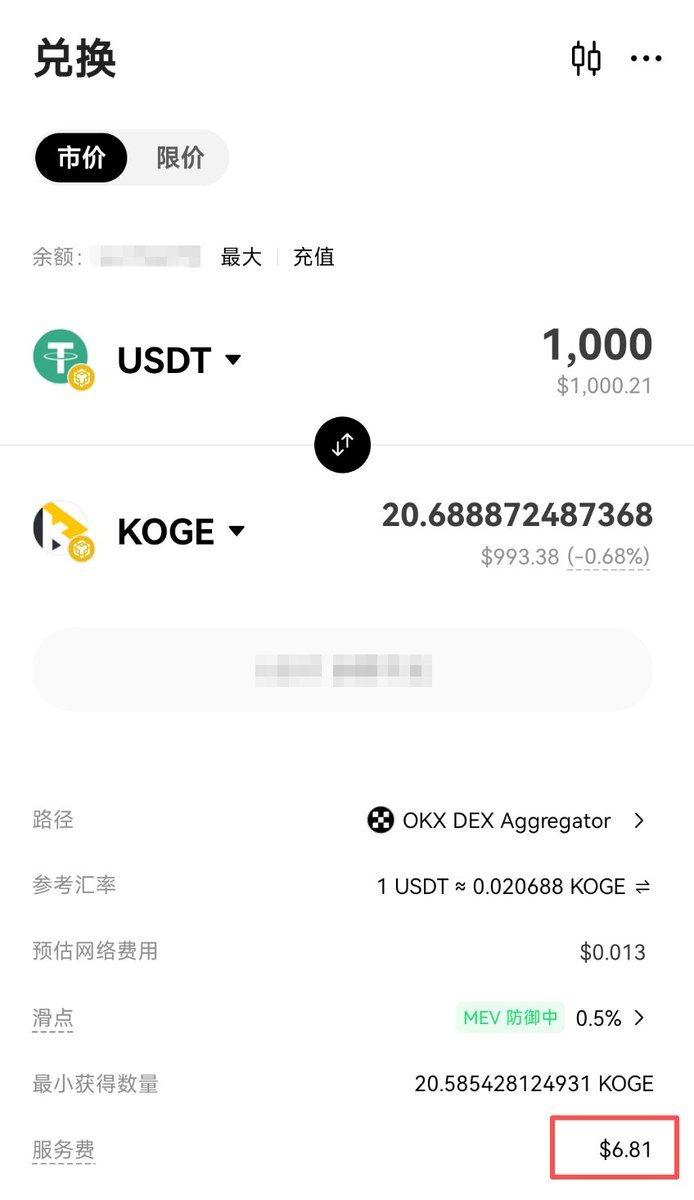Open the USDT token dropdown
The width and height of the screenshot is (694, 1200).
pyautogui.click(x=138, y=360)
